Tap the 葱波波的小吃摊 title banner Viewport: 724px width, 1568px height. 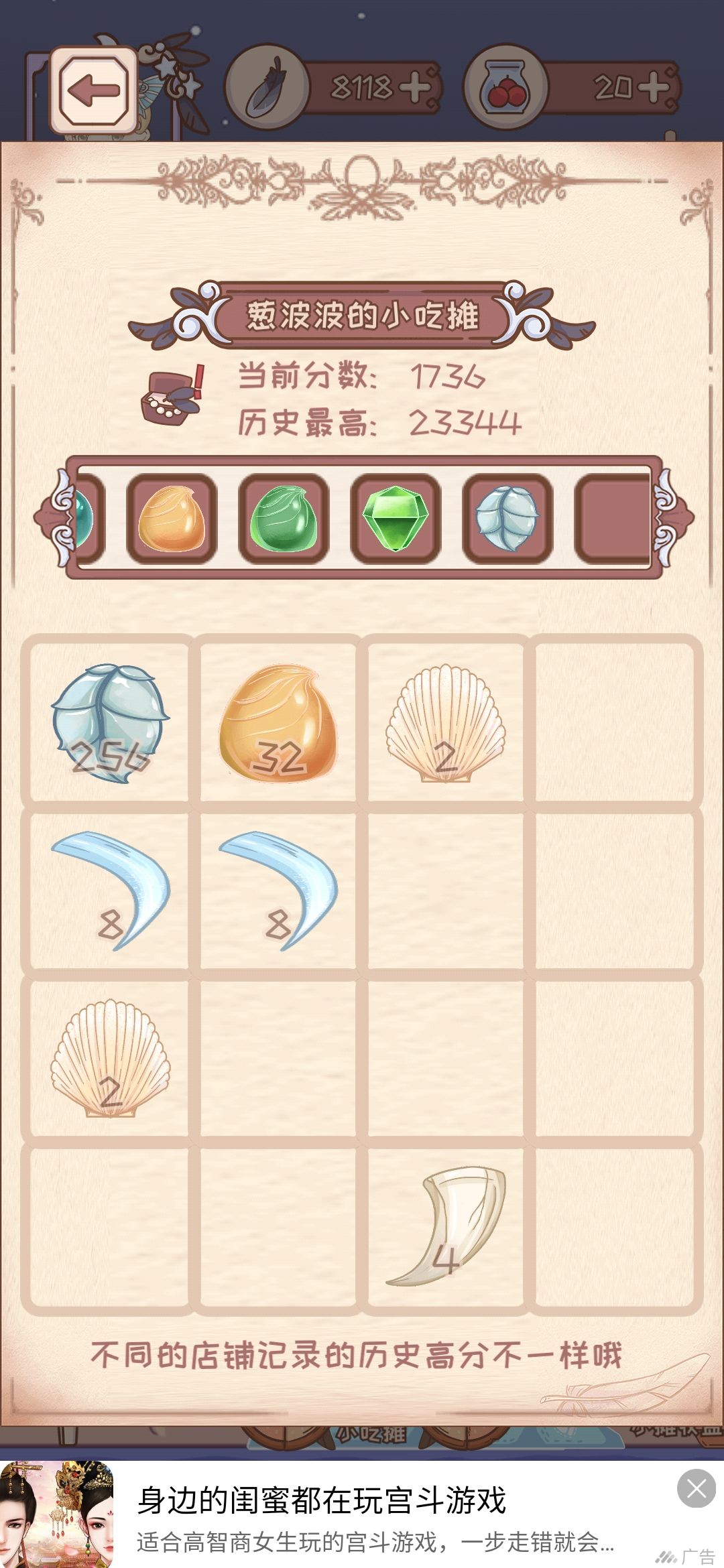362,316
